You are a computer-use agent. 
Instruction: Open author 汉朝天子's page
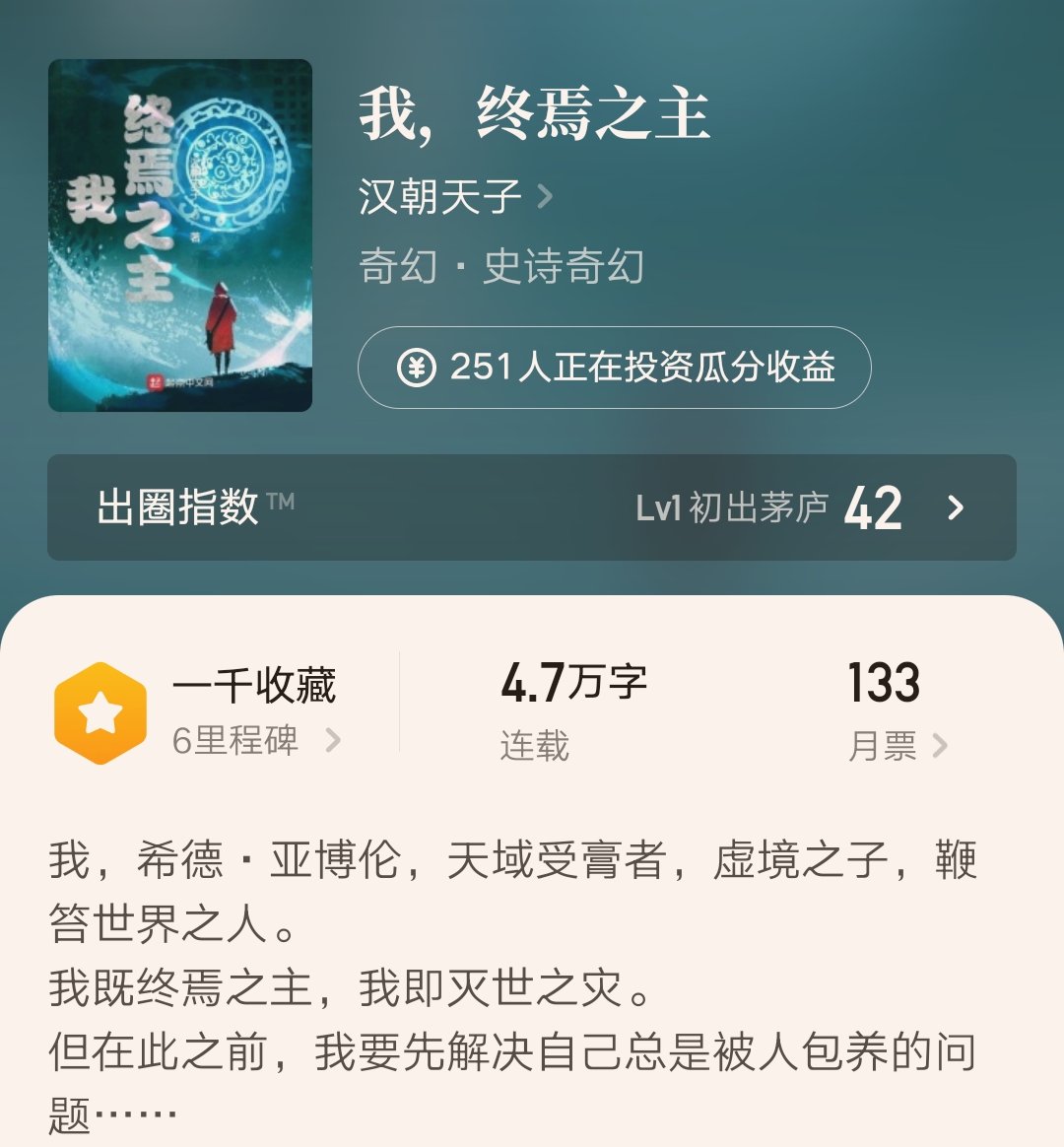pos(455,197)
